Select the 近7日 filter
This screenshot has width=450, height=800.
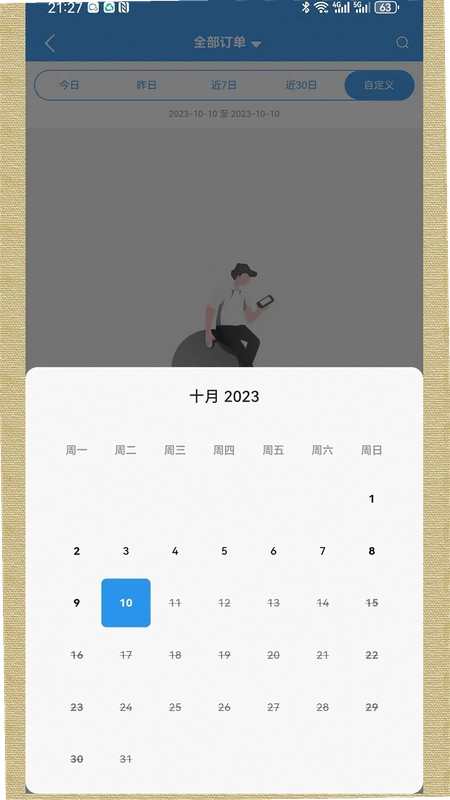[x=223, y=85]
